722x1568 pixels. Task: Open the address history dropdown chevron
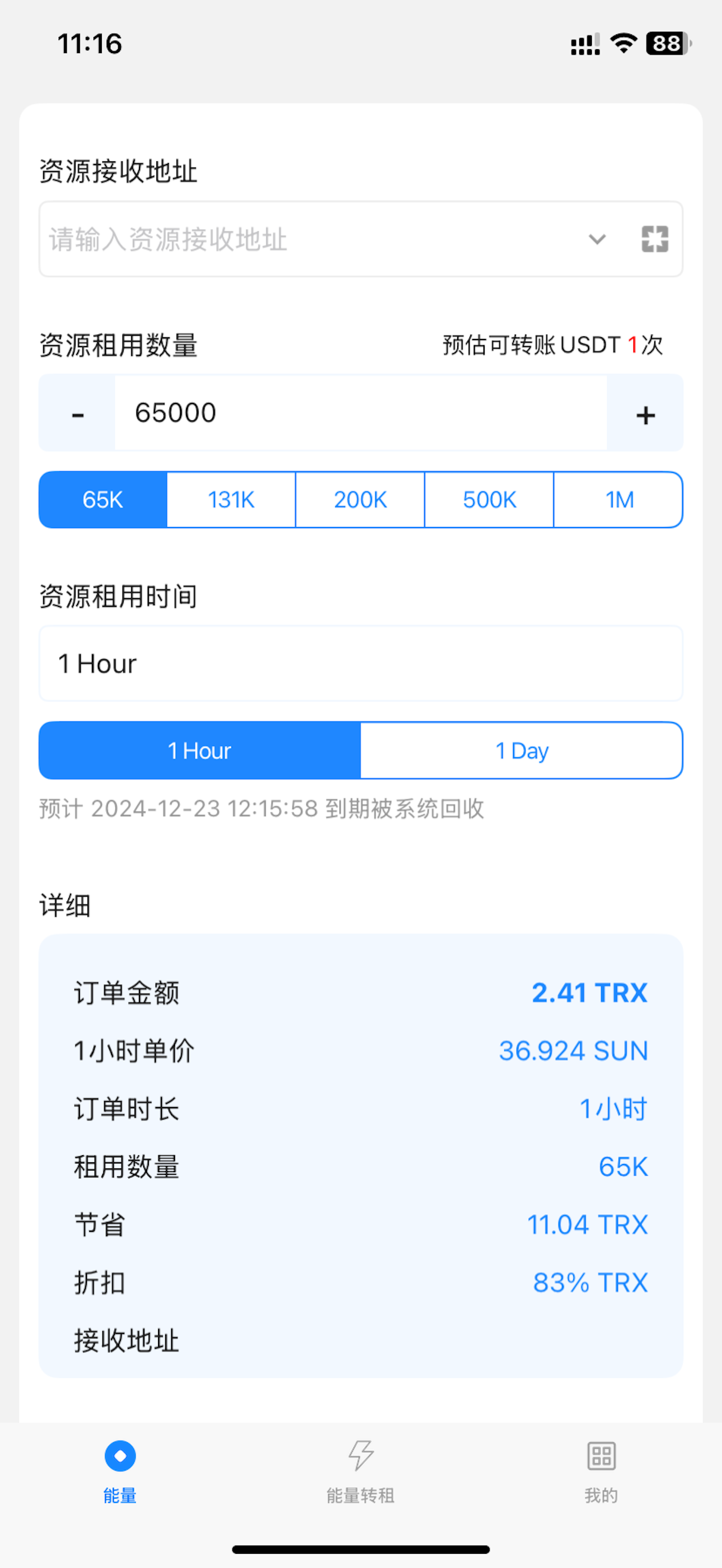[597, 239]
